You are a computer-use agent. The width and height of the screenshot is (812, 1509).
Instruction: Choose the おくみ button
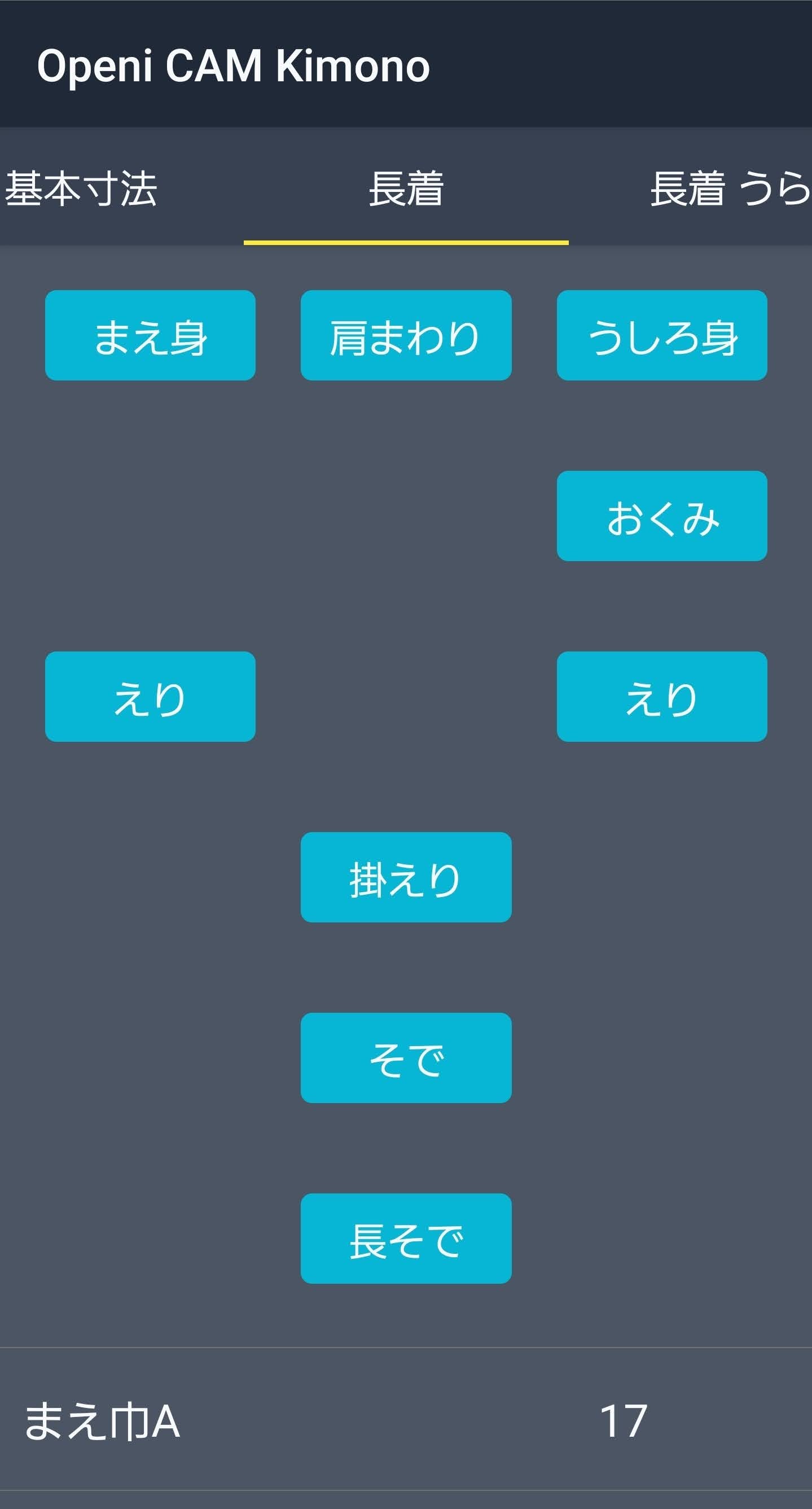pos(661,516)
